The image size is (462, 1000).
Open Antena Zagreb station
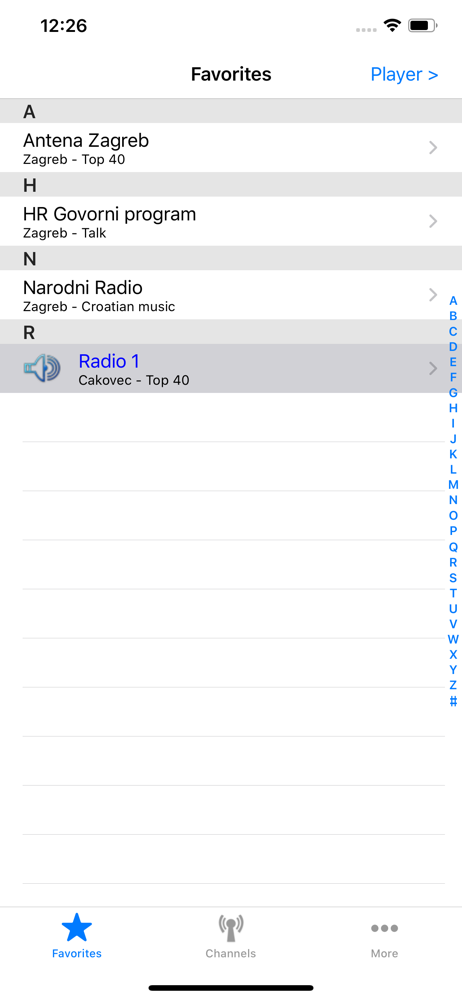coord(231,148)
